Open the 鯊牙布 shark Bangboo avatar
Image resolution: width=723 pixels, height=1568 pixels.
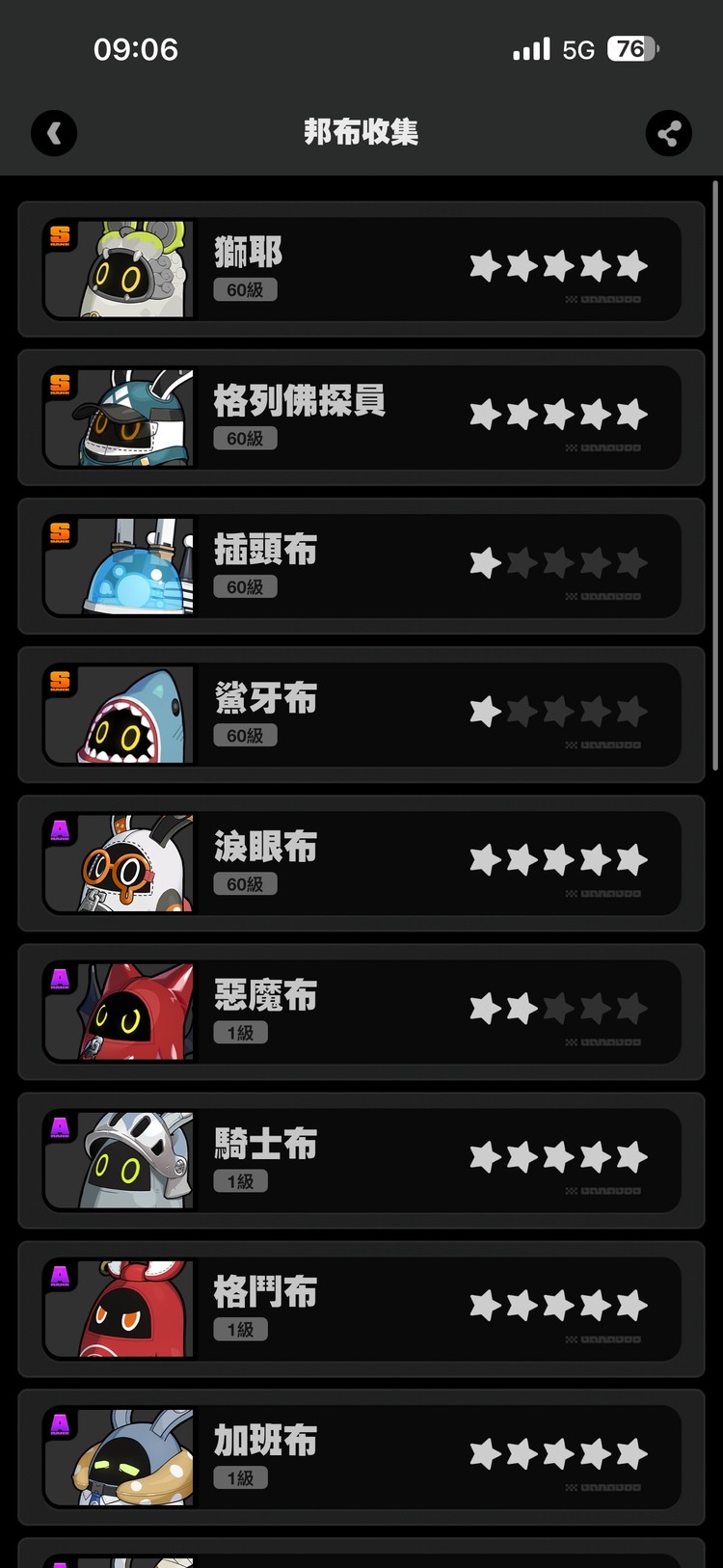point(118,715)
